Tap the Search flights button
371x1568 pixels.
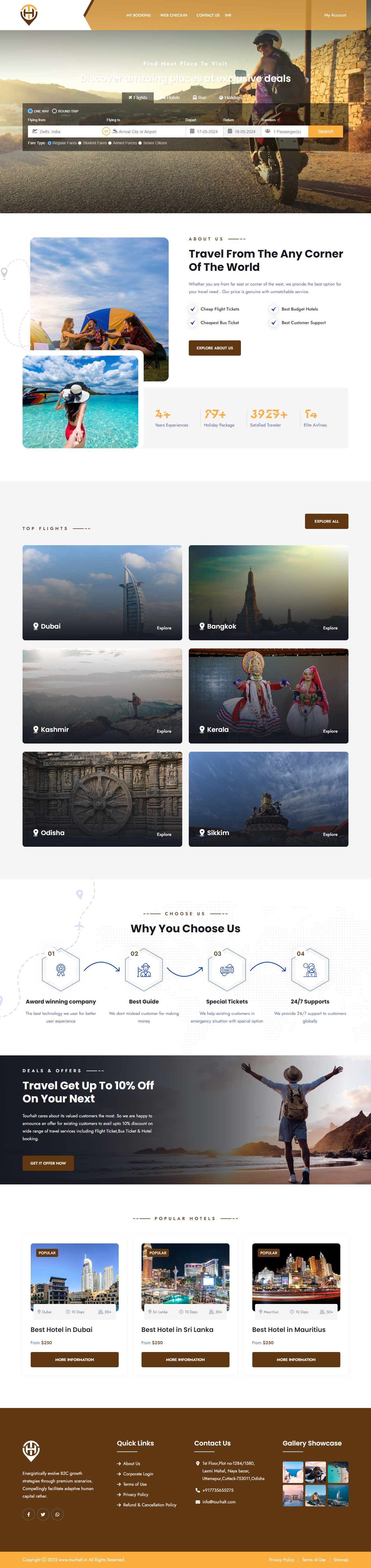[x=325, y=131]
